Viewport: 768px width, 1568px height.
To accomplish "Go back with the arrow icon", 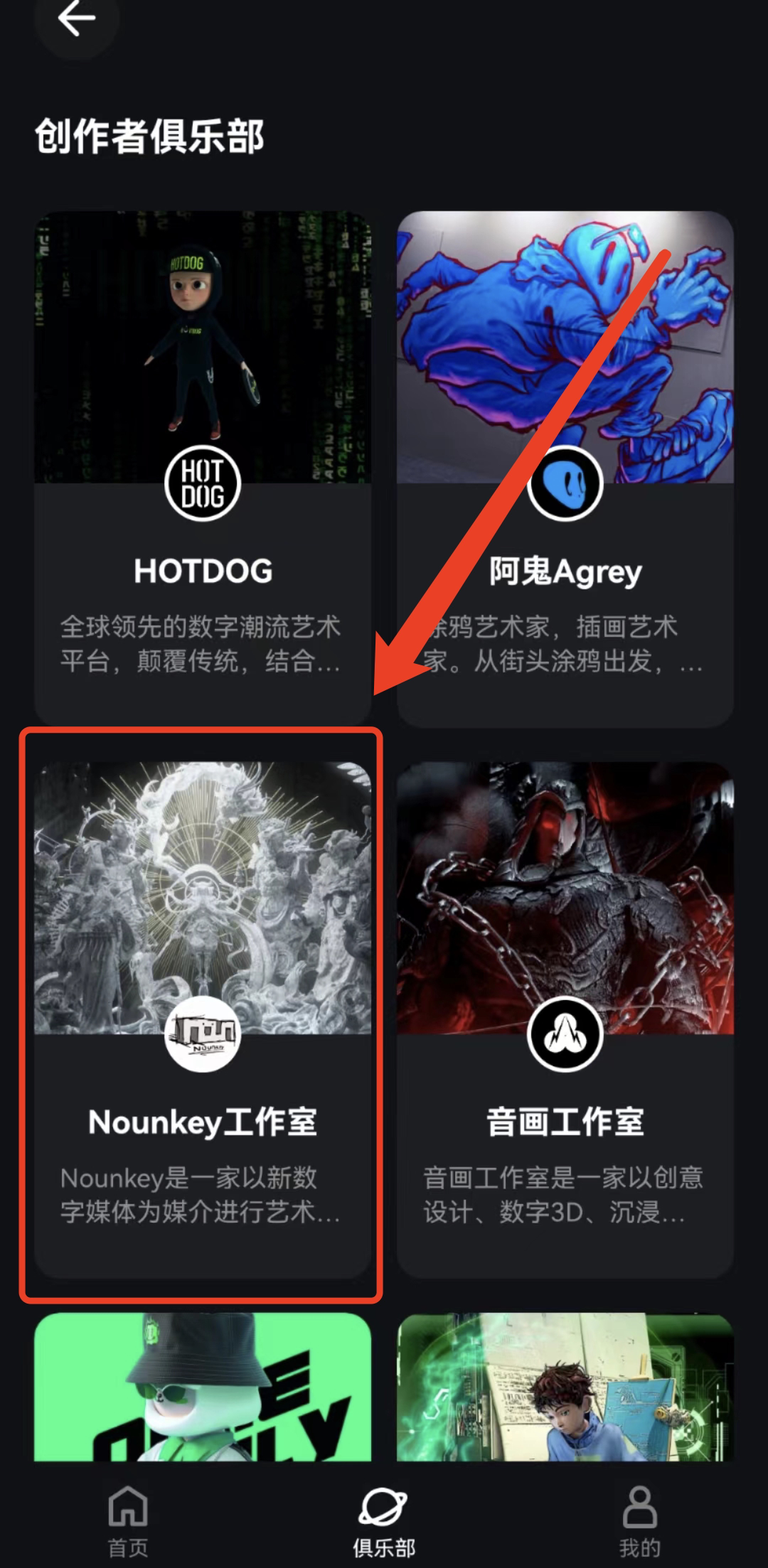I will pyautogui.click(x=76, y=18).
